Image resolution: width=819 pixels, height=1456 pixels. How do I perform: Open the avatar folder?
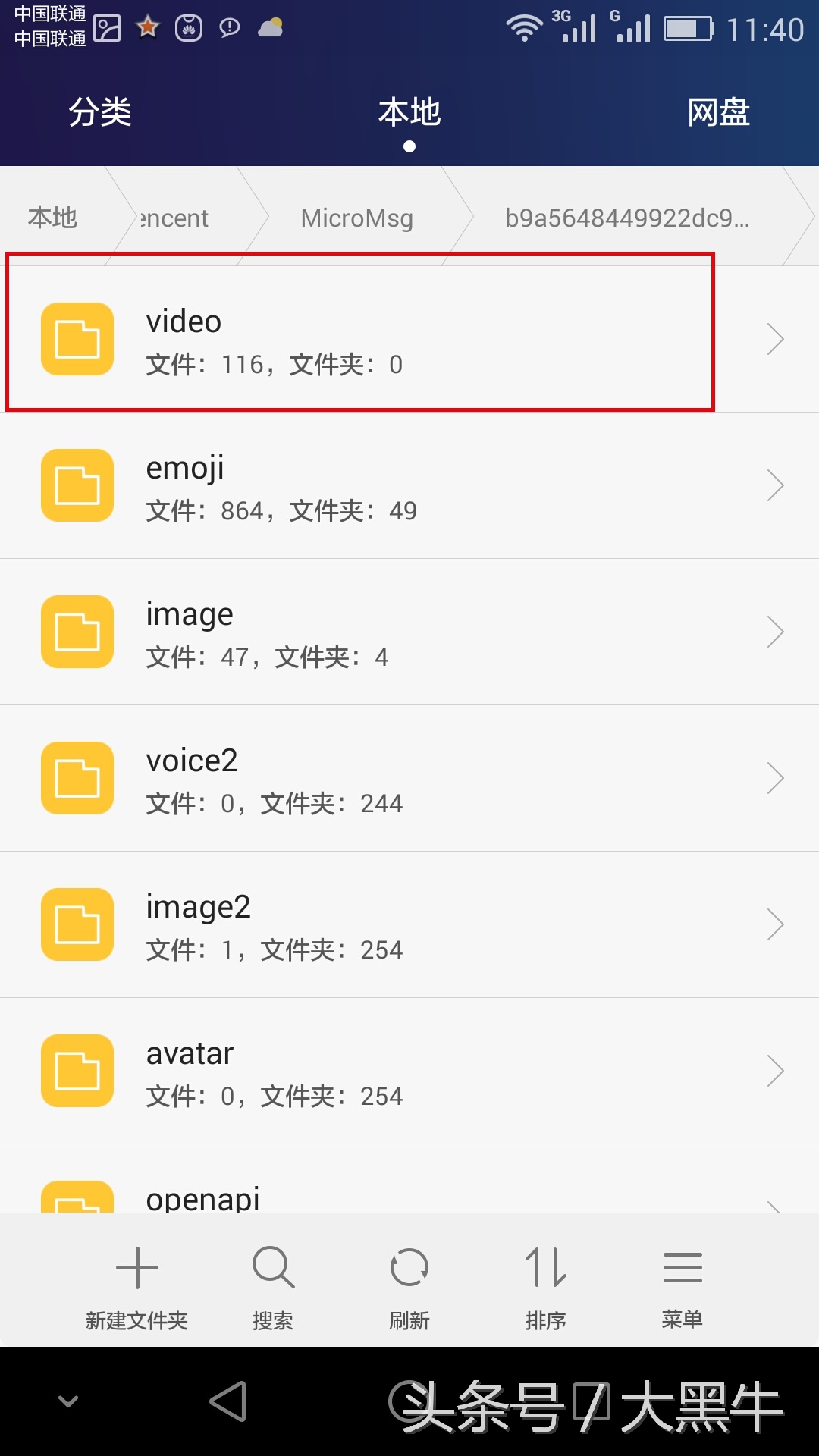(409, 1072)
